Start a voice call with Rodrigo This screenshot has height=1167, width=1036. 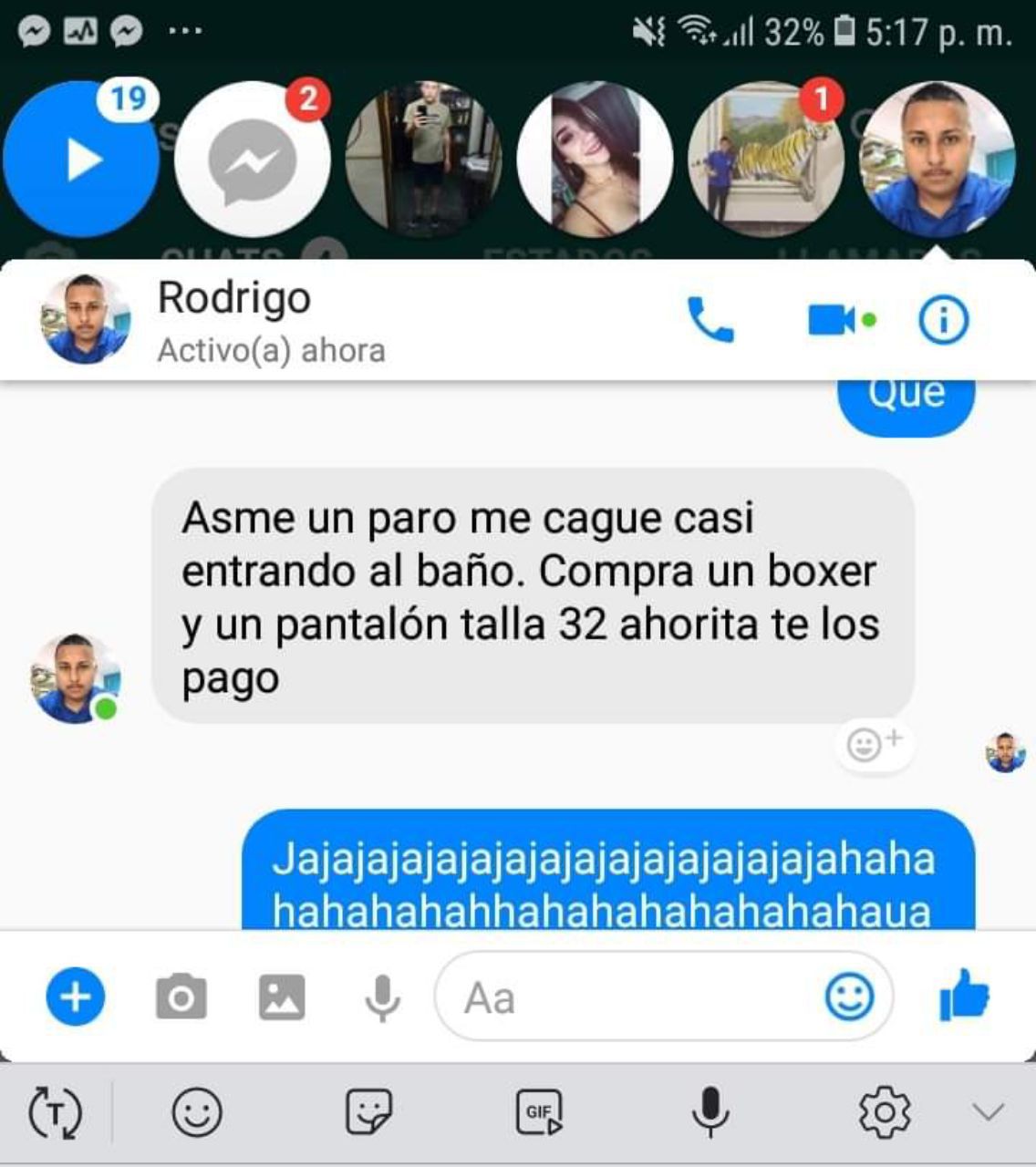tap(710, 320)
